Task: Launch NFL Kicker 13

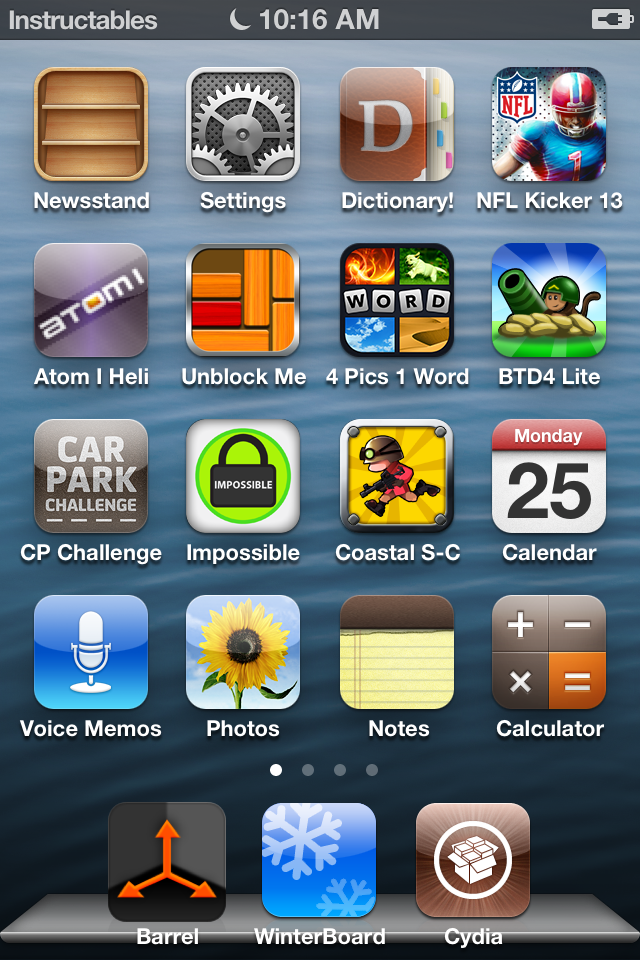Action: 549,124
